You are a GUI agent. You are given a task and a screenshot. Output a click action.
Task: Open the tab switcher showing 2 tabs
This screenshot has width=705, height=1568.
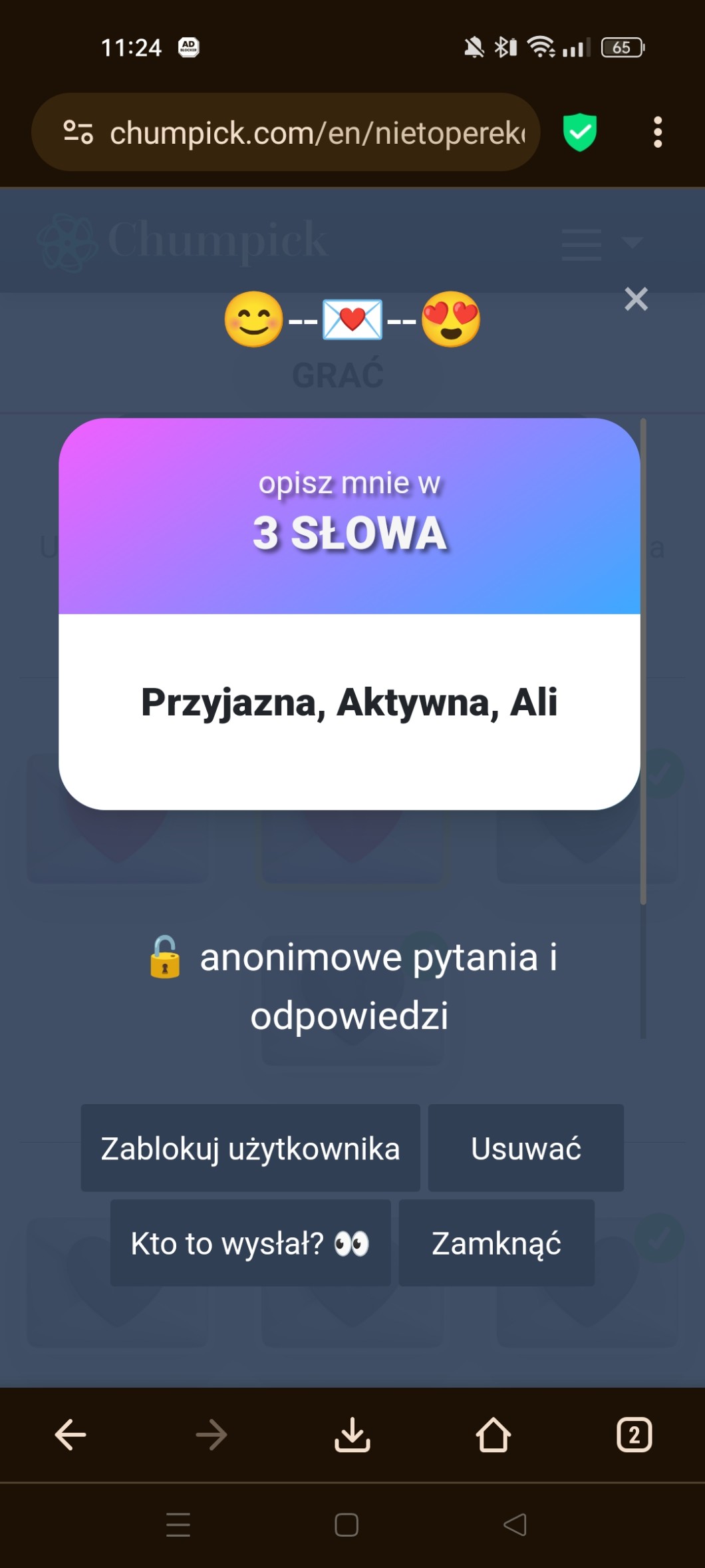(x=634, y=1435)
